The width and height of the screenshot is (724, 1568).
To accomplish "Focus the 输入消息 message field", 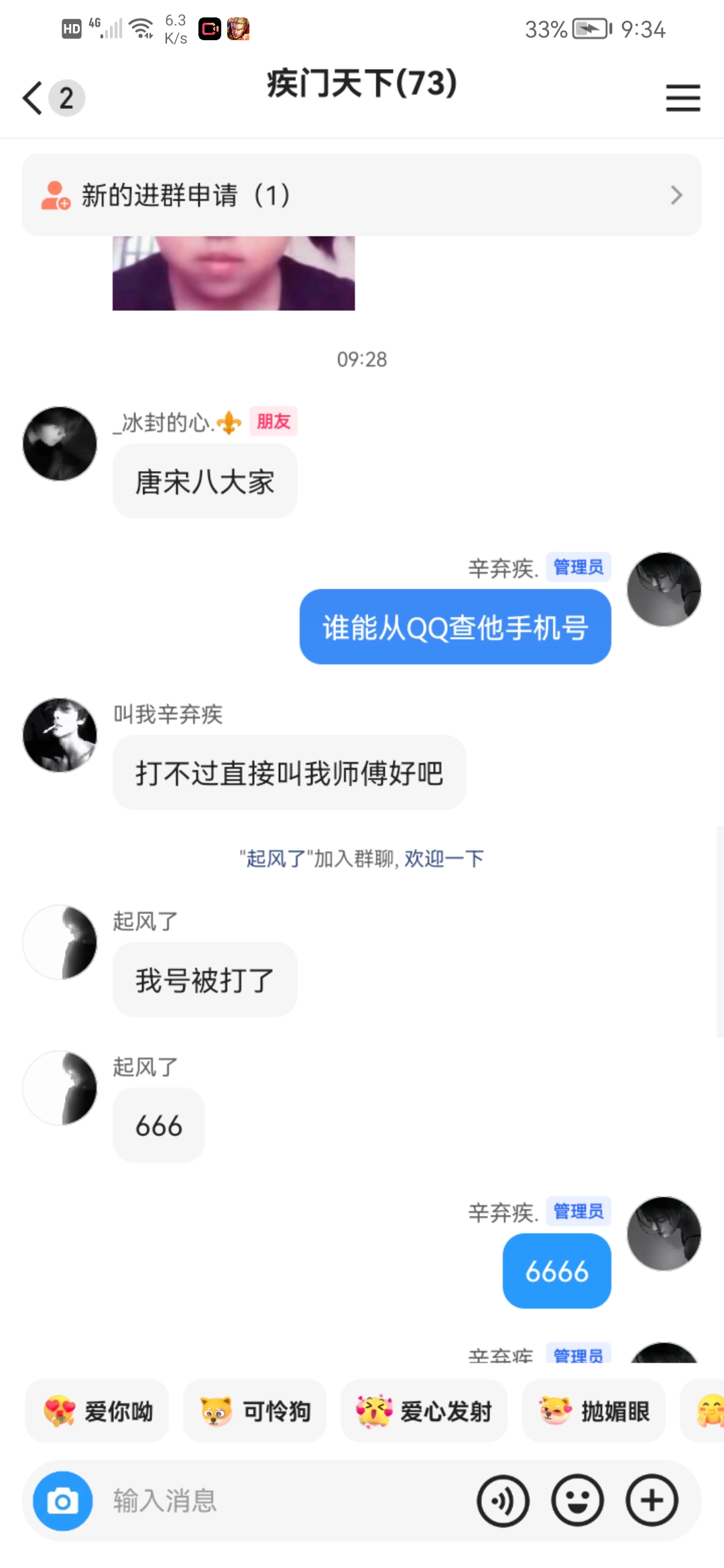I will tap(282, 1501).
